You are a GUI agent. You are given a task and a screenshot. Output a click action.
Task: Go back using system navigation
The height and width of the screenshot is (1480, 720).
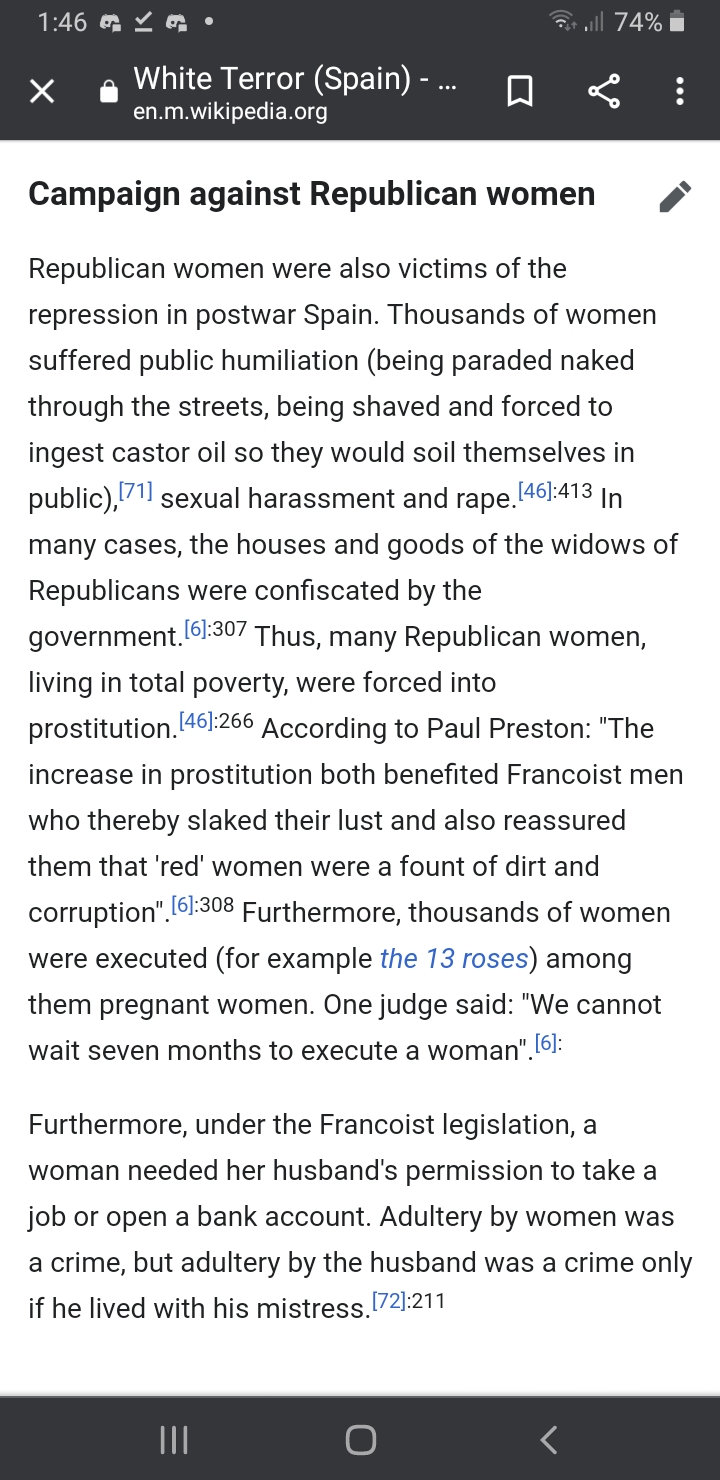click(548, 1439)
